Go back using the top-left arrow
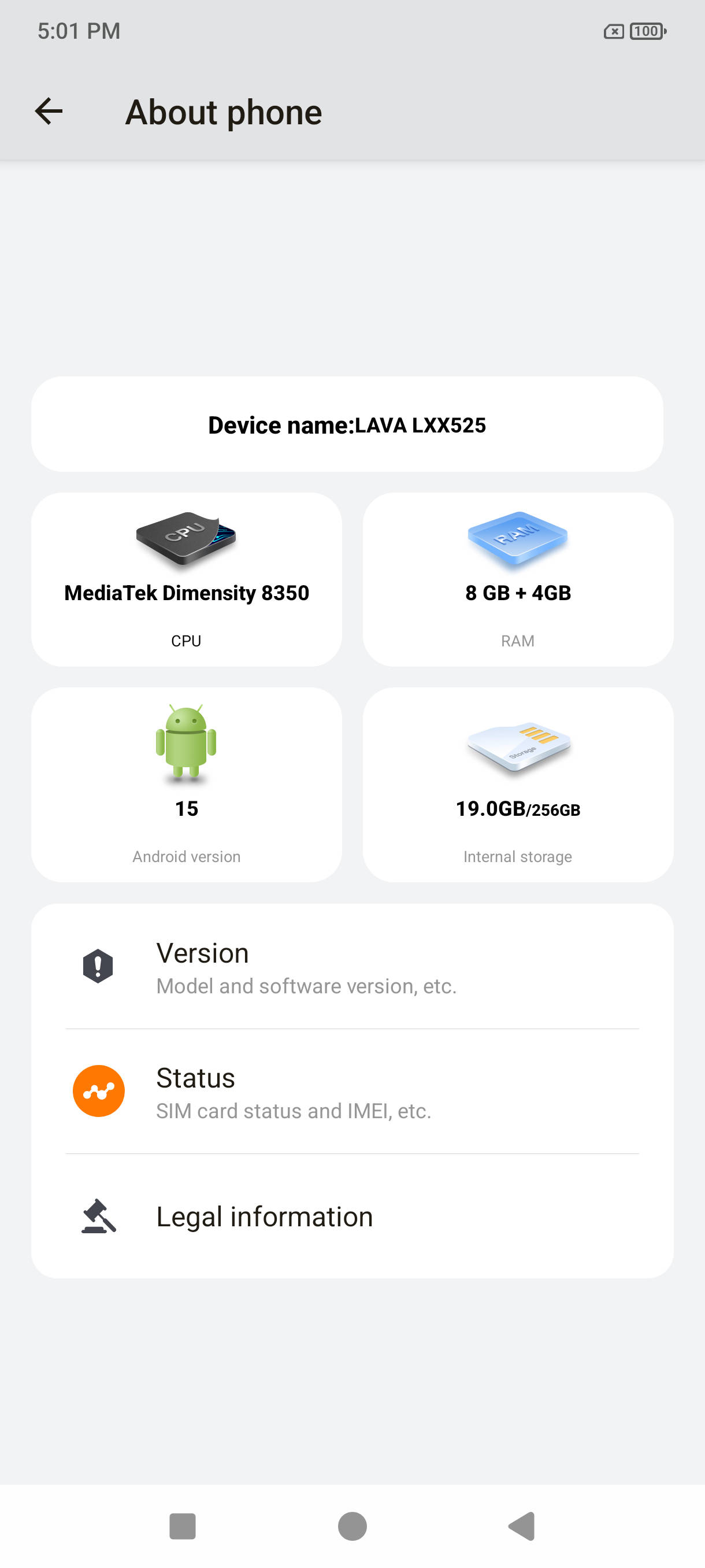705x1568 pixels. tap(49, 112)
